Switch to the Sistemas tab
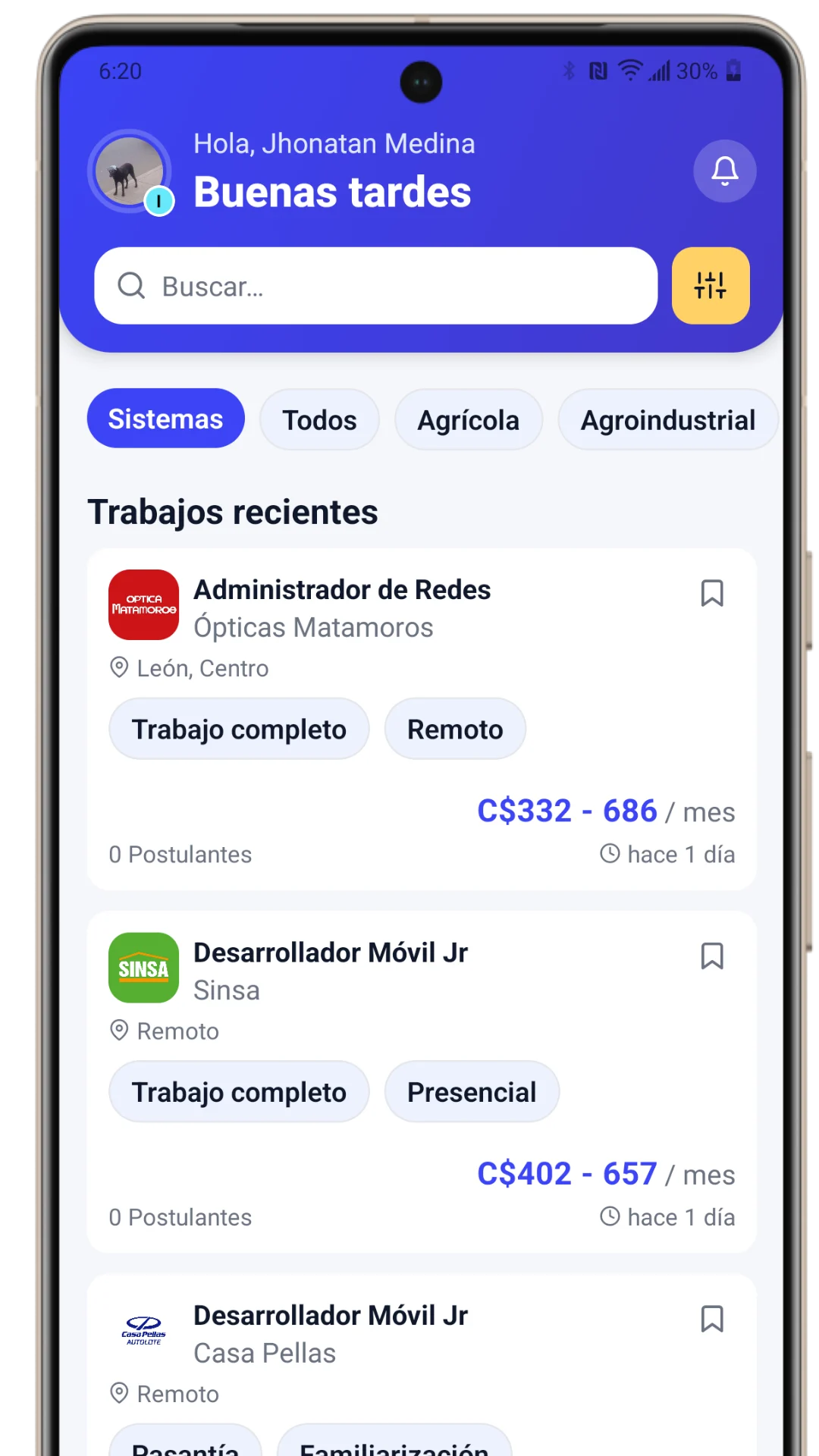This screenshot has height=1456, width=819. pos(165,418)
